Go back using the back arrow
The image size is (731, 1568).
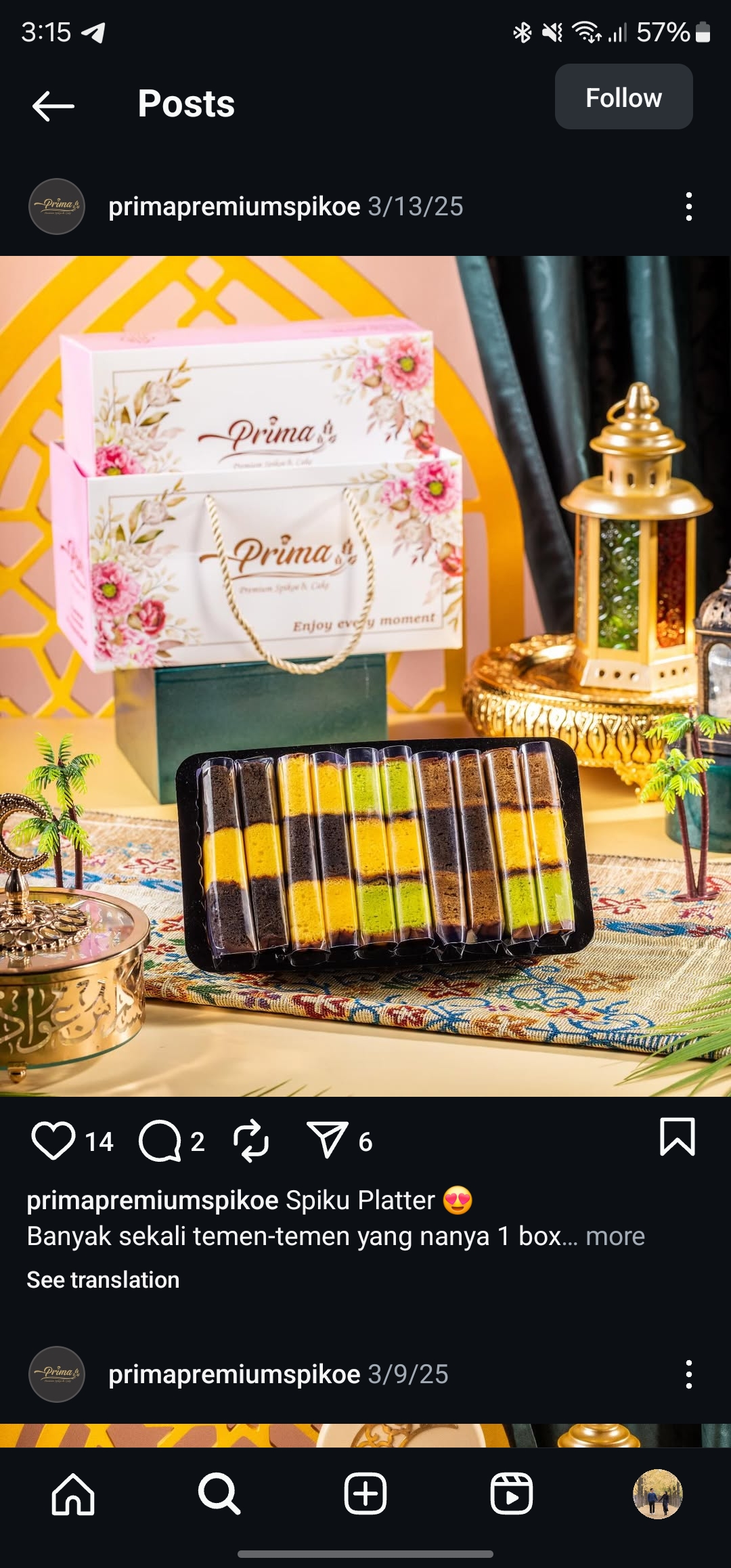tap(53, 106)
